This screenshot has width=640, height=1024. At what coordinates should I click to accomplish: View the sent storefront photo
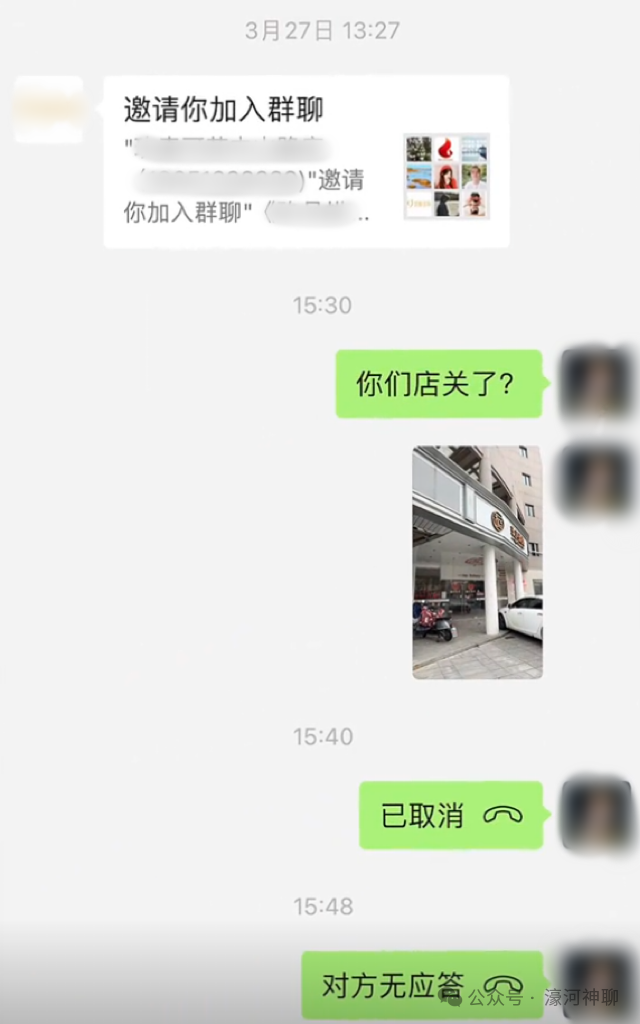click(x=477, y=562)
